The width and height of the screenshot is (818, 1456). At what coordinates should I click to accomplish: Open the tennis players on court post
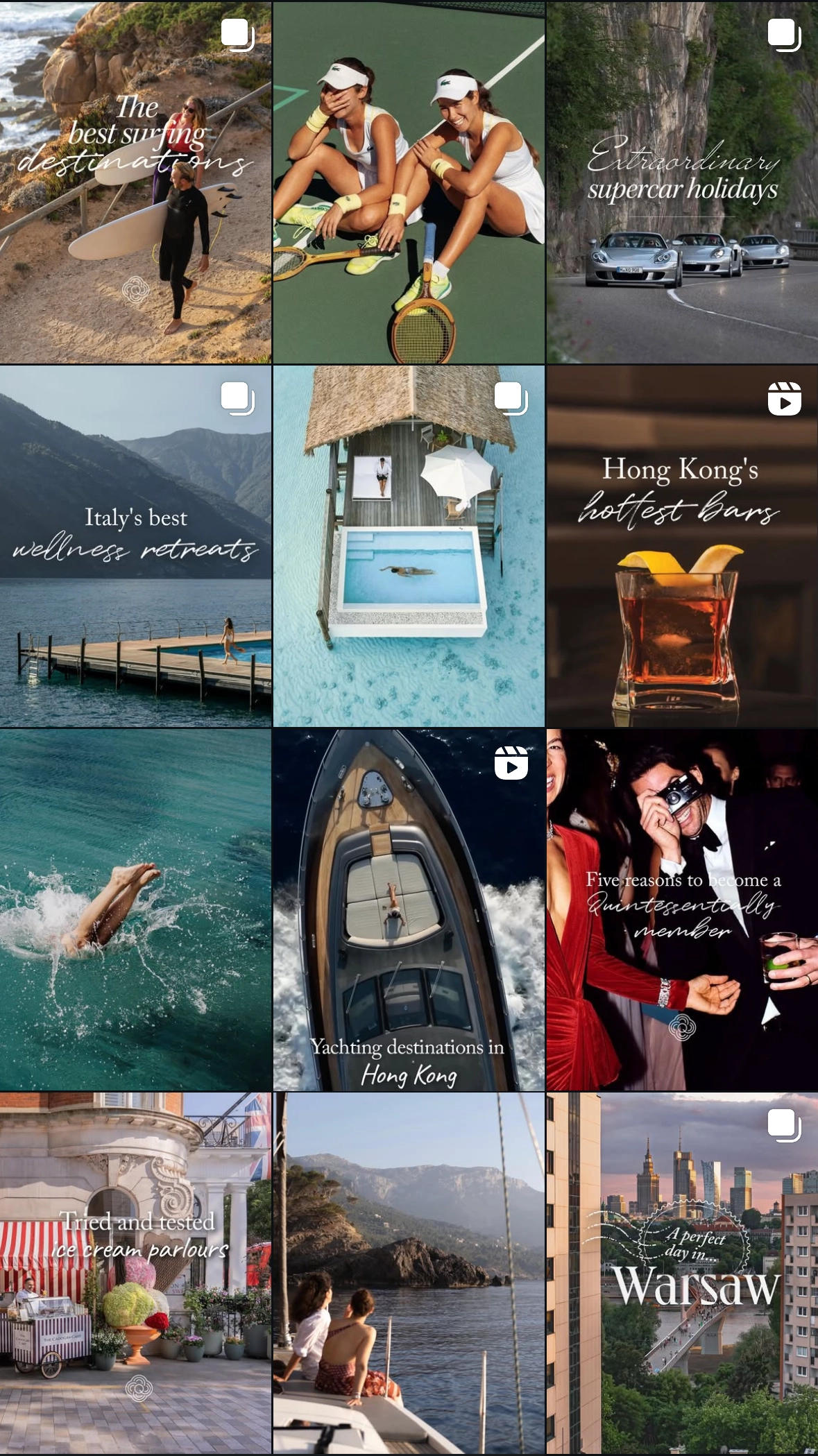[409, 182]
